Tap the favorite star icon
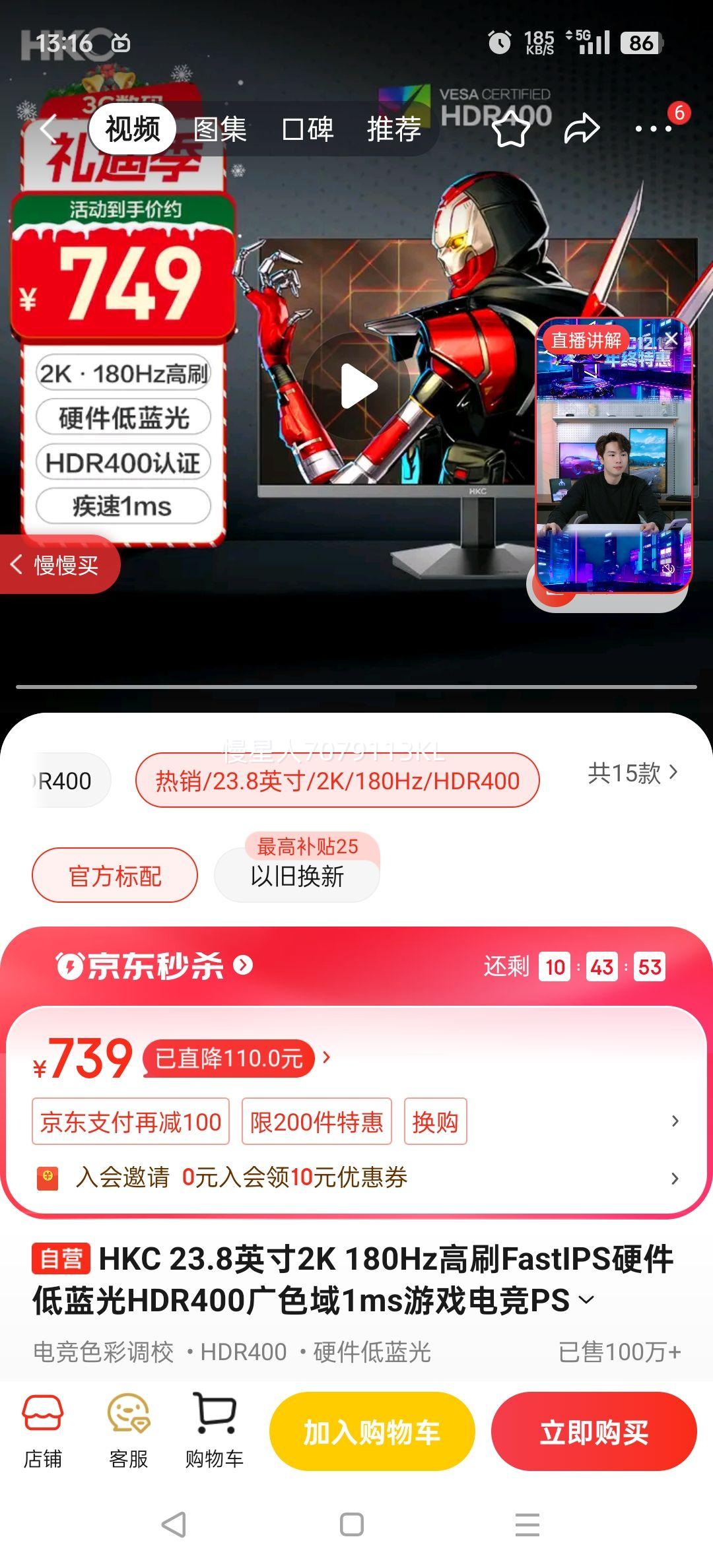This screenshot has width=713, height=1568. 512,130
